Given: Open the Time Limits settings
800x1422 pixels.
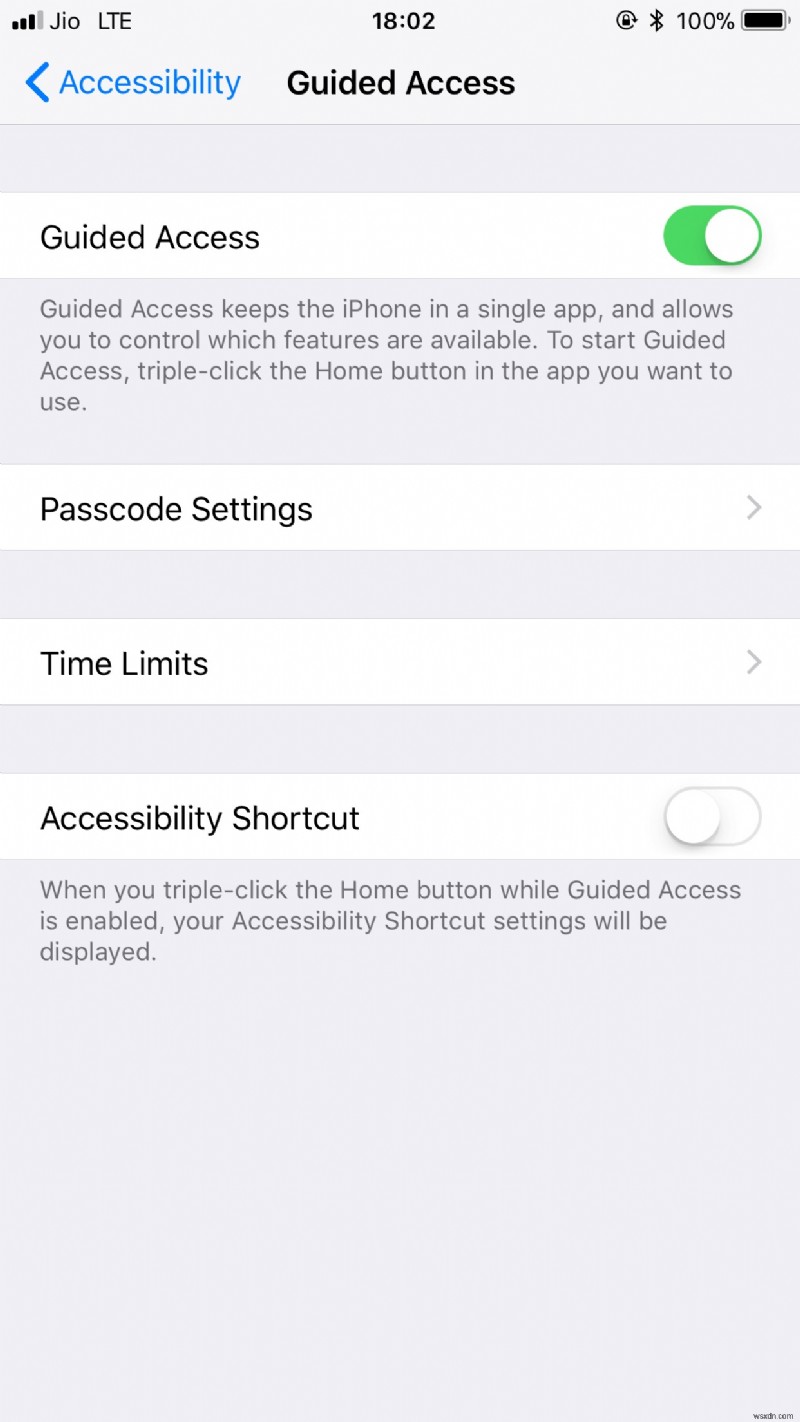Looking at the screenshot, I should tap(124, 662).
